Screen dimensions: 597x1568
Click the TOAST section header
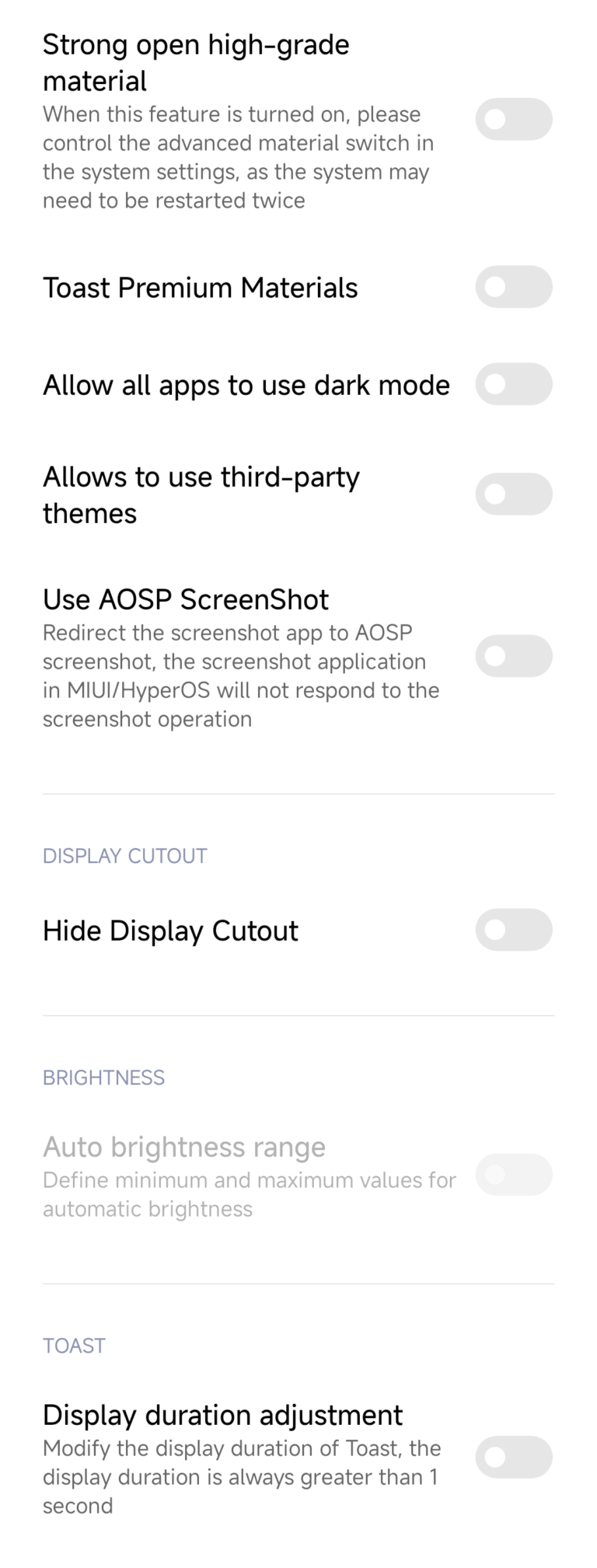74,1345
